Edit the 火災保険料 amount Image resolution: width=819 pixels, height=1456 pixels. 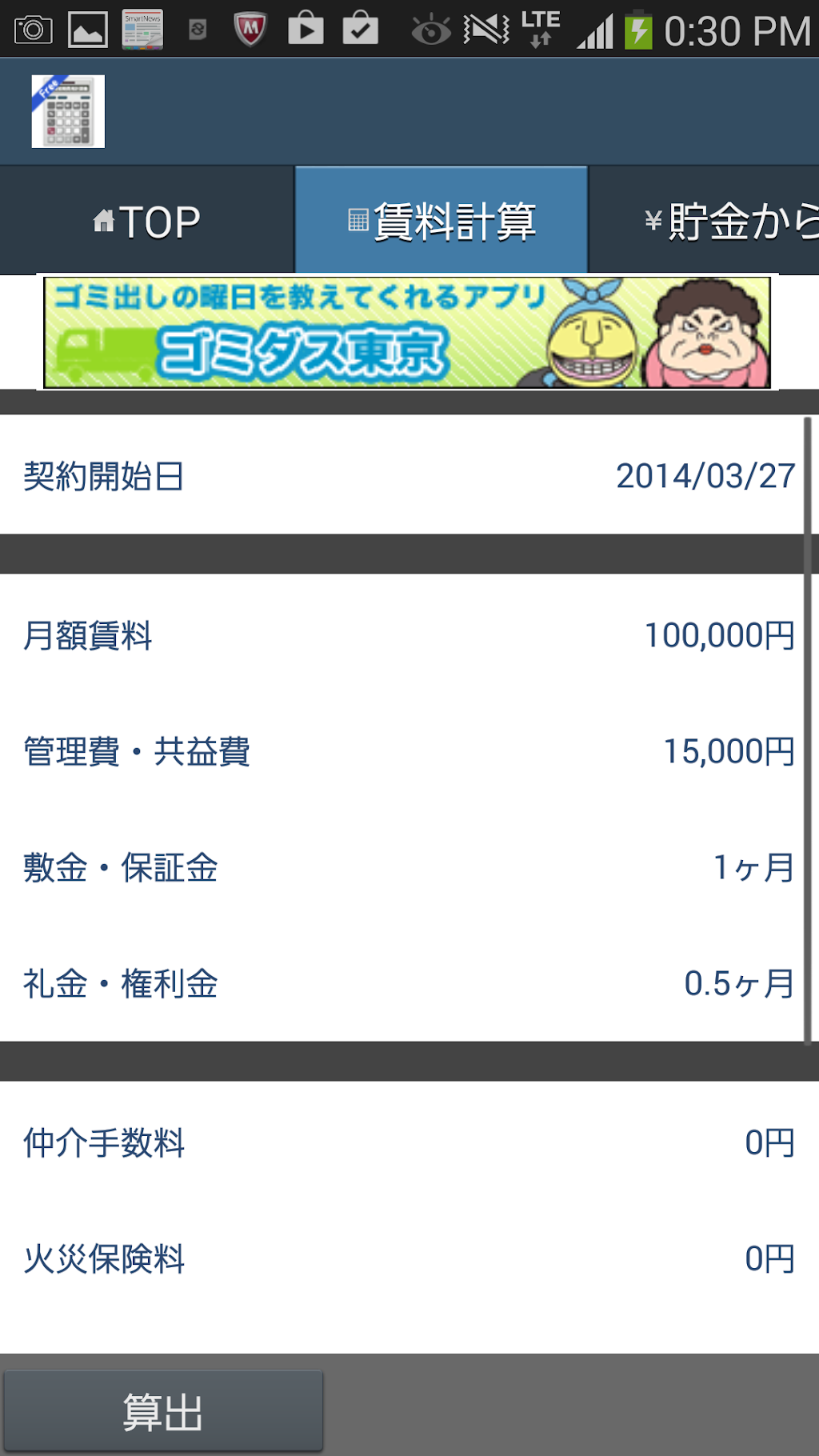pyautogui.click(x=408, y=1258)
